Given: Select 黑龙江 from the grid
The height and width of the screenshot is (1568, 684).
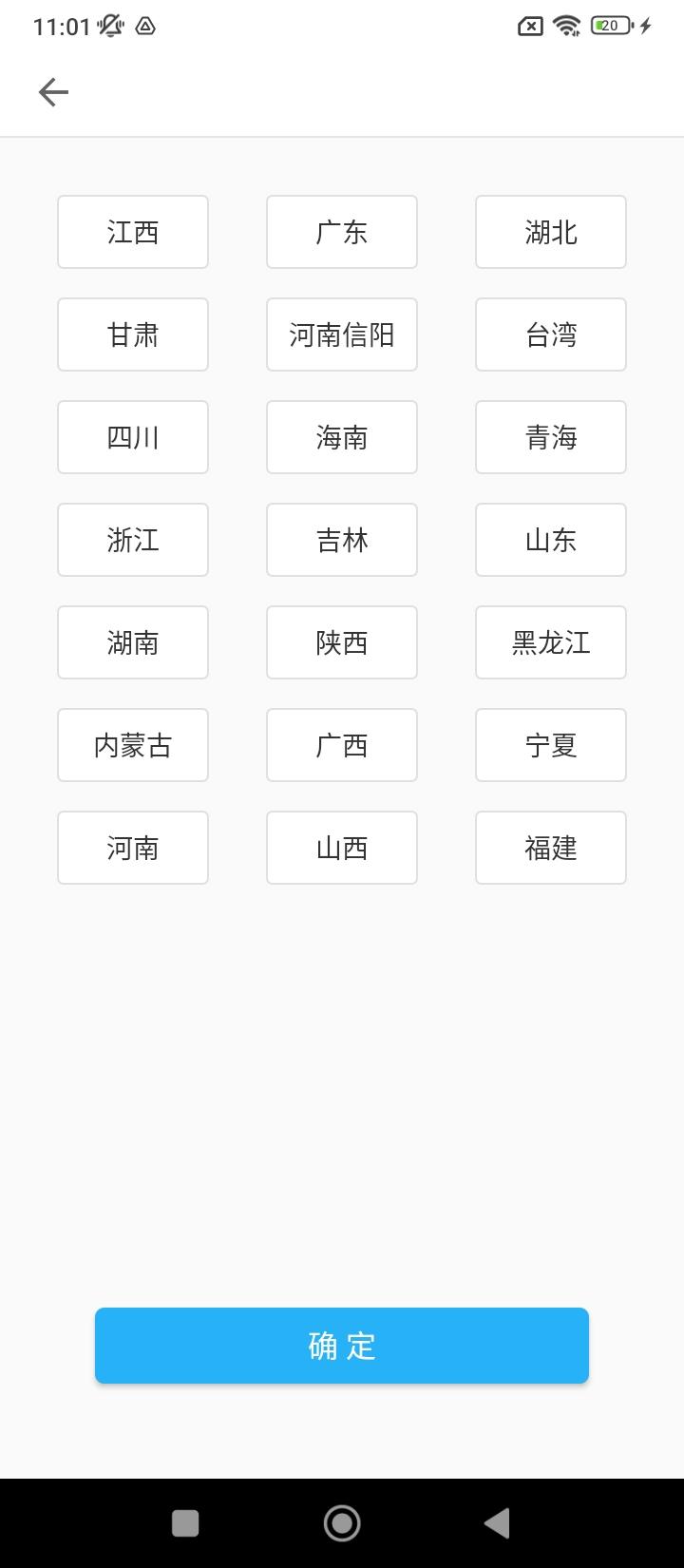Looking at the screenshot, I should click(x=550, y=642).
